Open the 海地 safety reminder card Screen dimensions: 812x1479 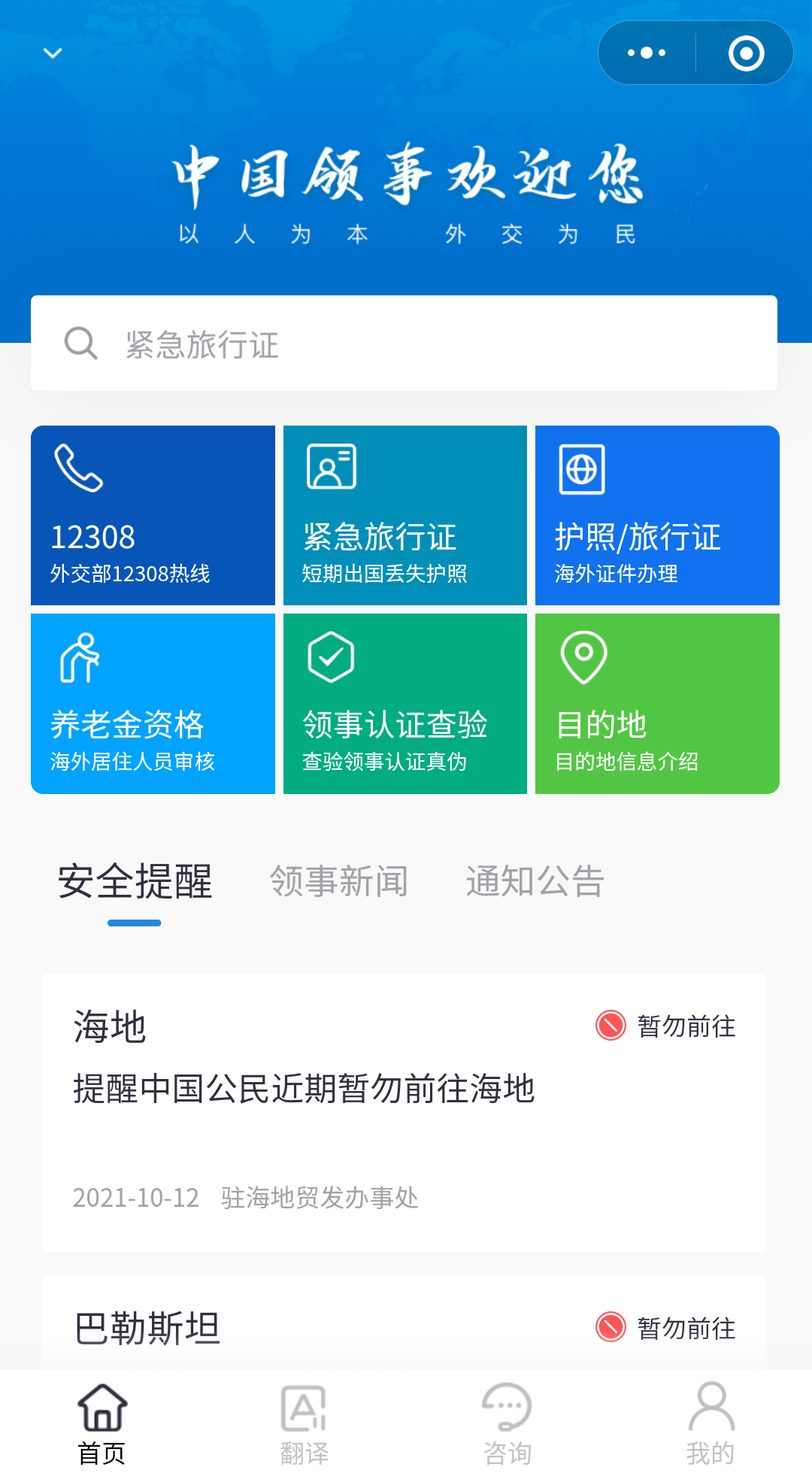[x=404, y=1113]
